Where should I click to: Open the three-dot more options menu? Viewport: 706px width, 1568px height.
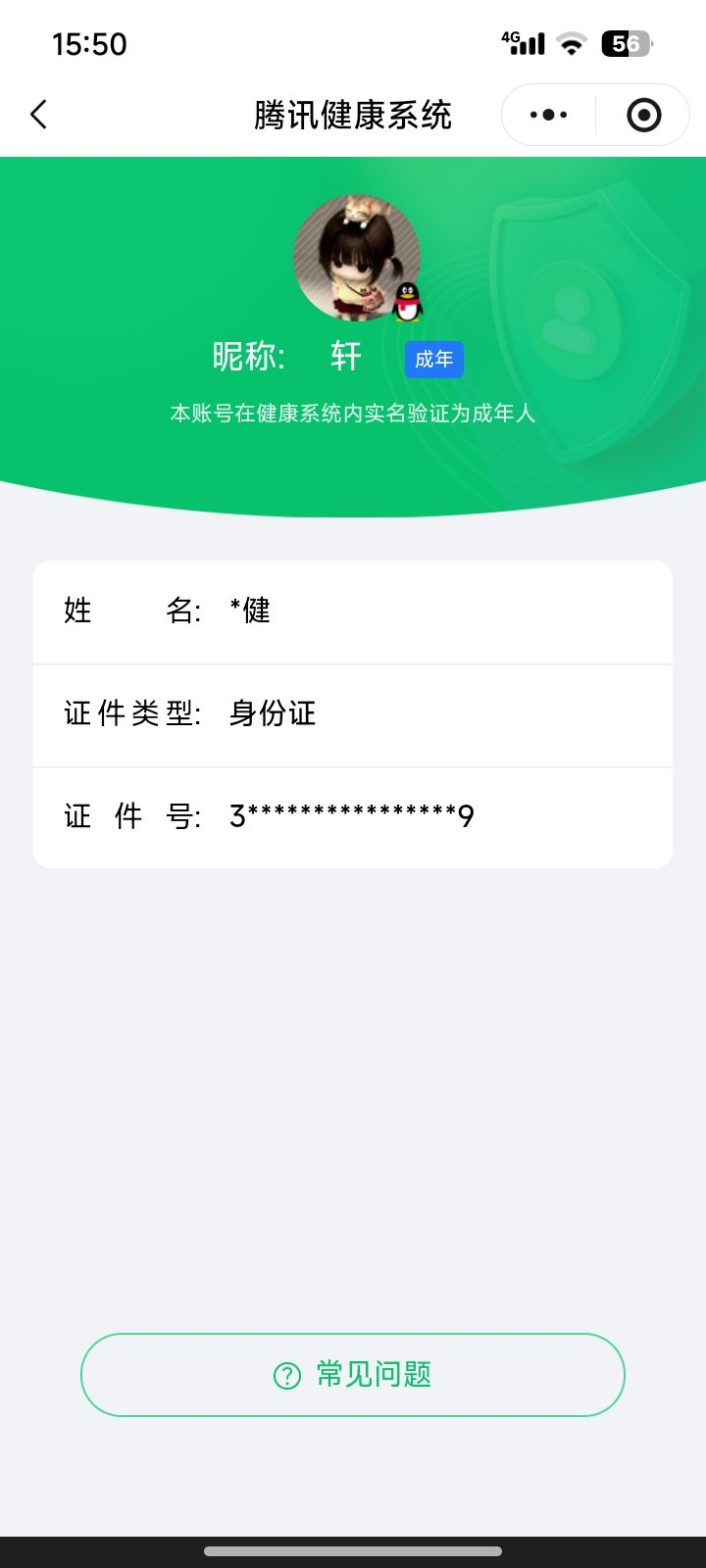pyautogui.click(x=546, y=115)
